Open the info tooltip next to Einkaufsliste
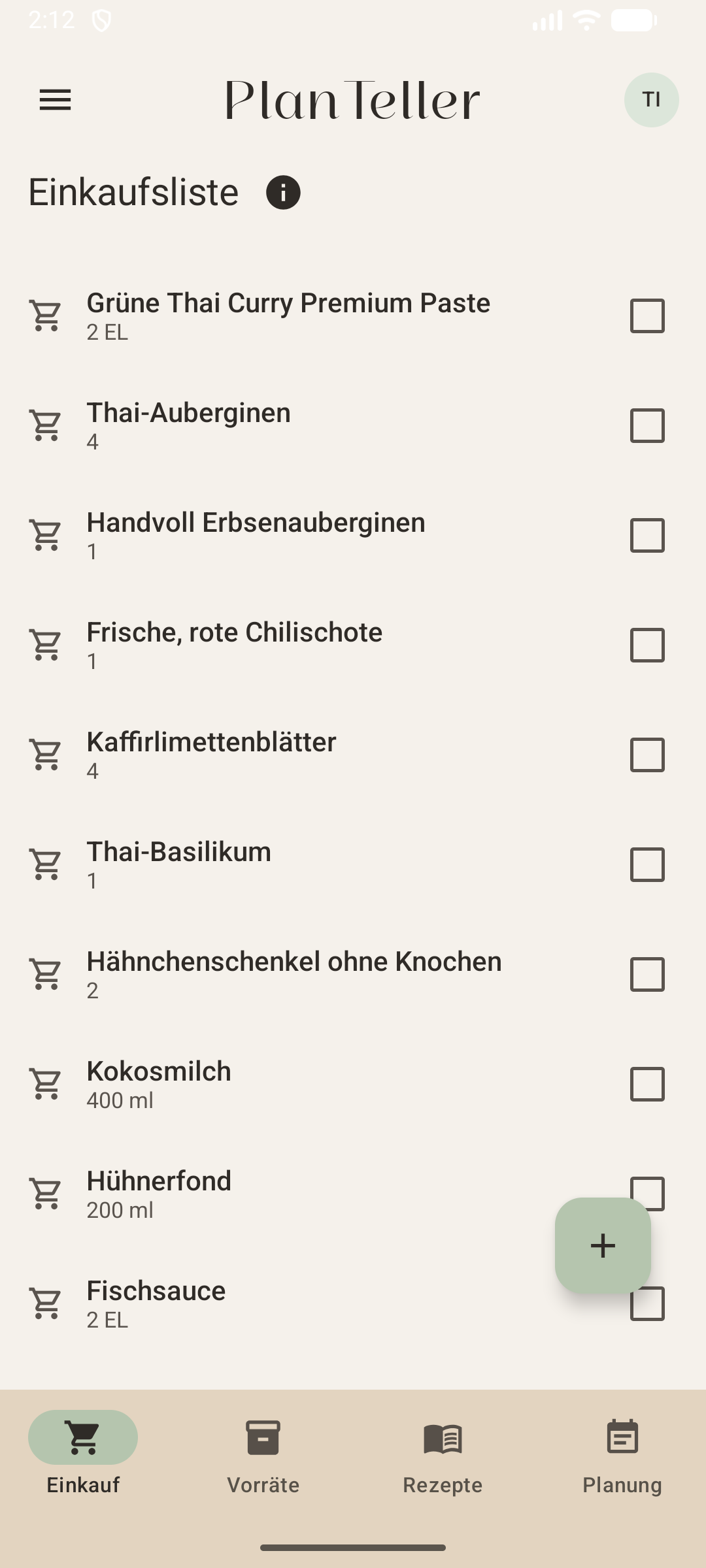Screen dimensions: 706x1568 [284, 192]
